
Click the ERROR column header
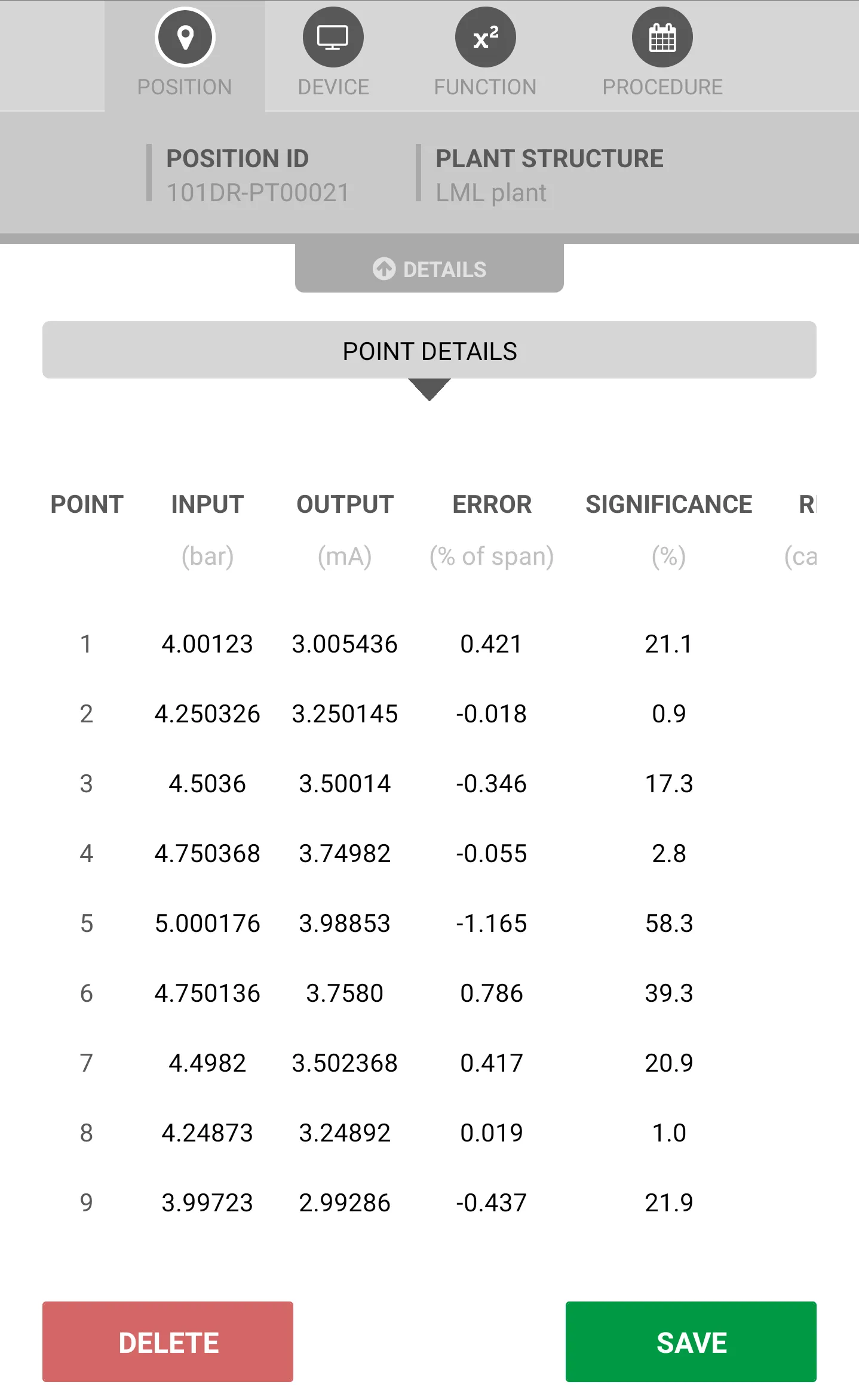click(x=492, y=504)
